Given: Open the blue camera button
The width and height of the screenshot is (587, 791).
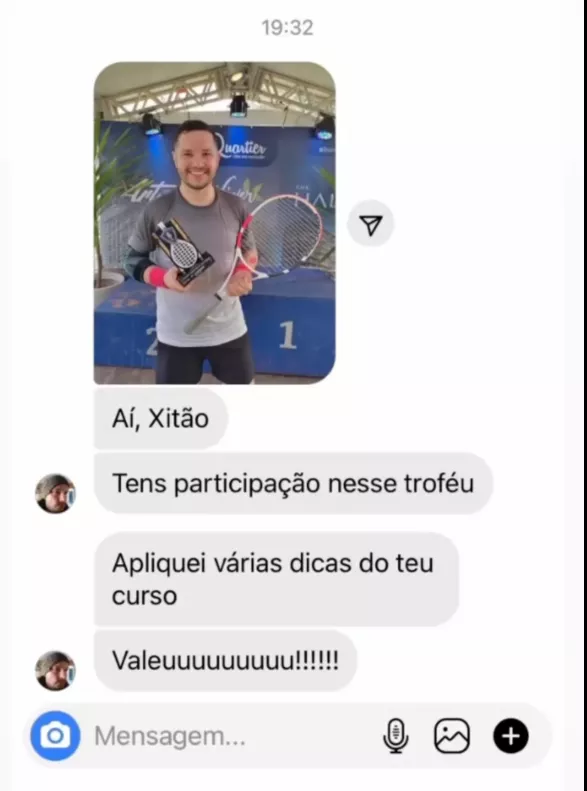Looking at the screenshot, I should tap(55, 736).
